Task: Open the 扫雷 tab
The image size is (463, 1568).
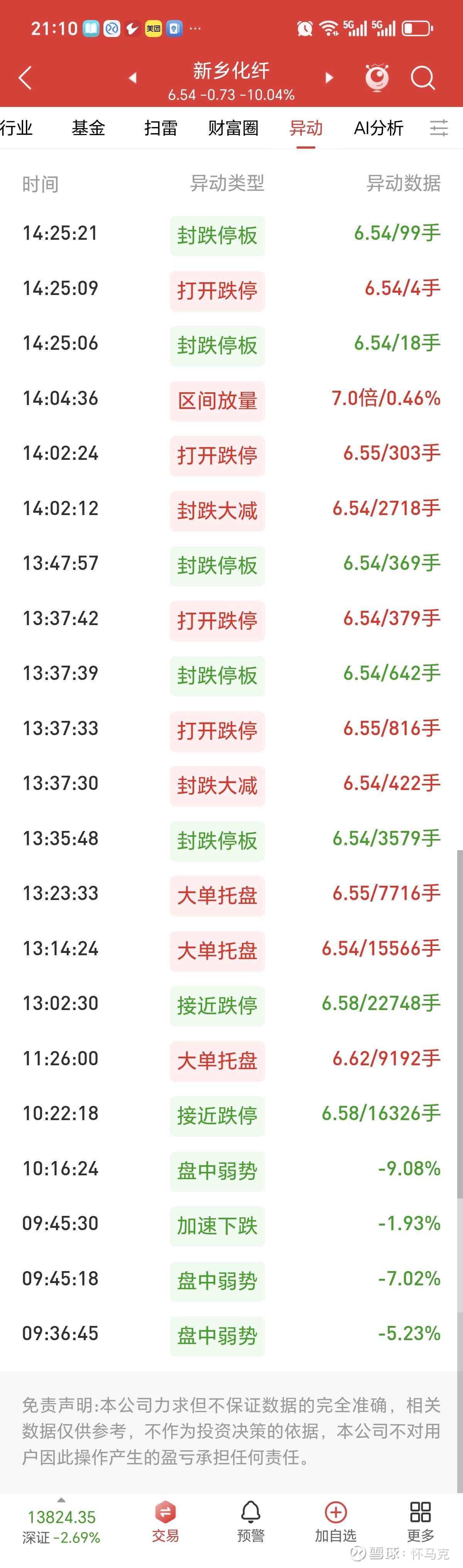Action: click(161, 128)
